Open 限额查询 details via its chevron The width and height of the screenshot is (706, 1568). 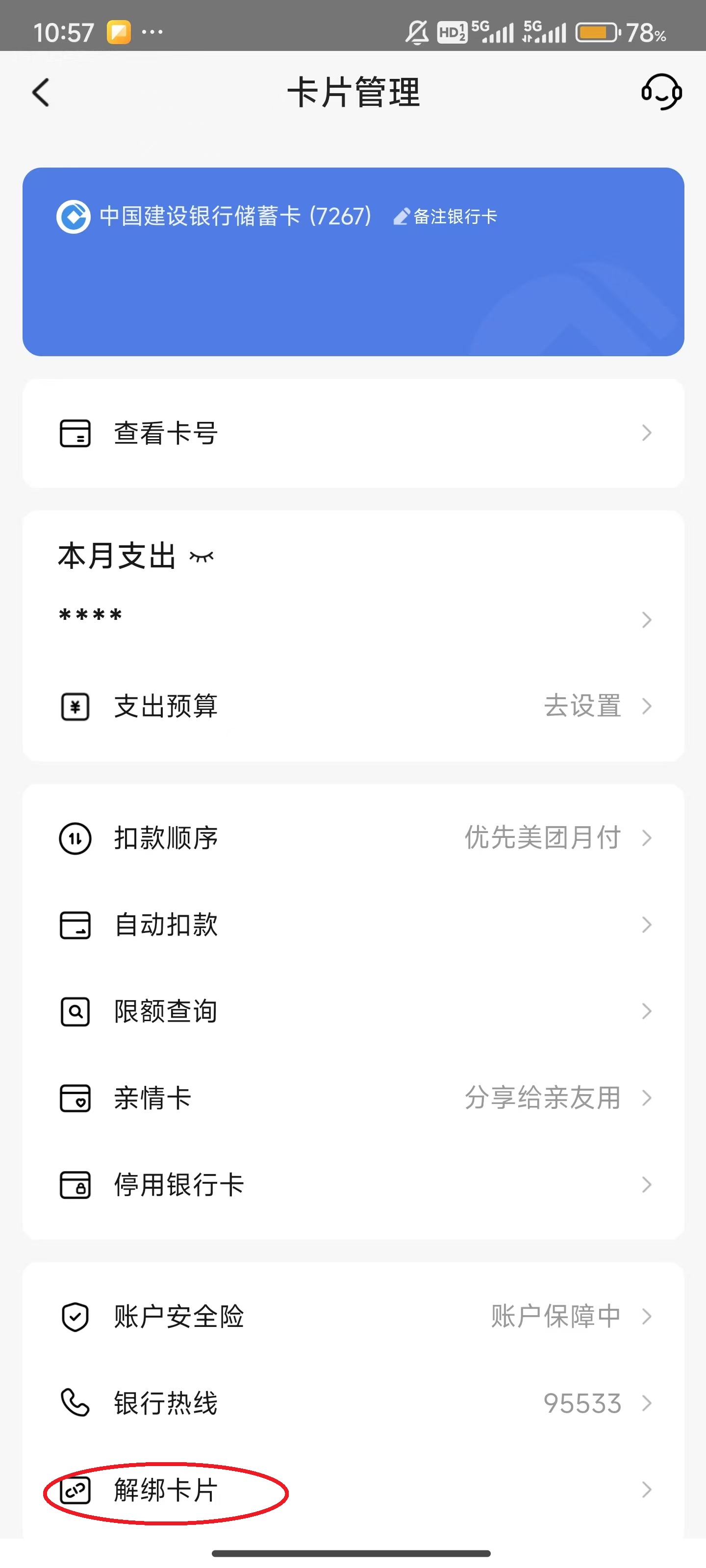(647, 1011)
